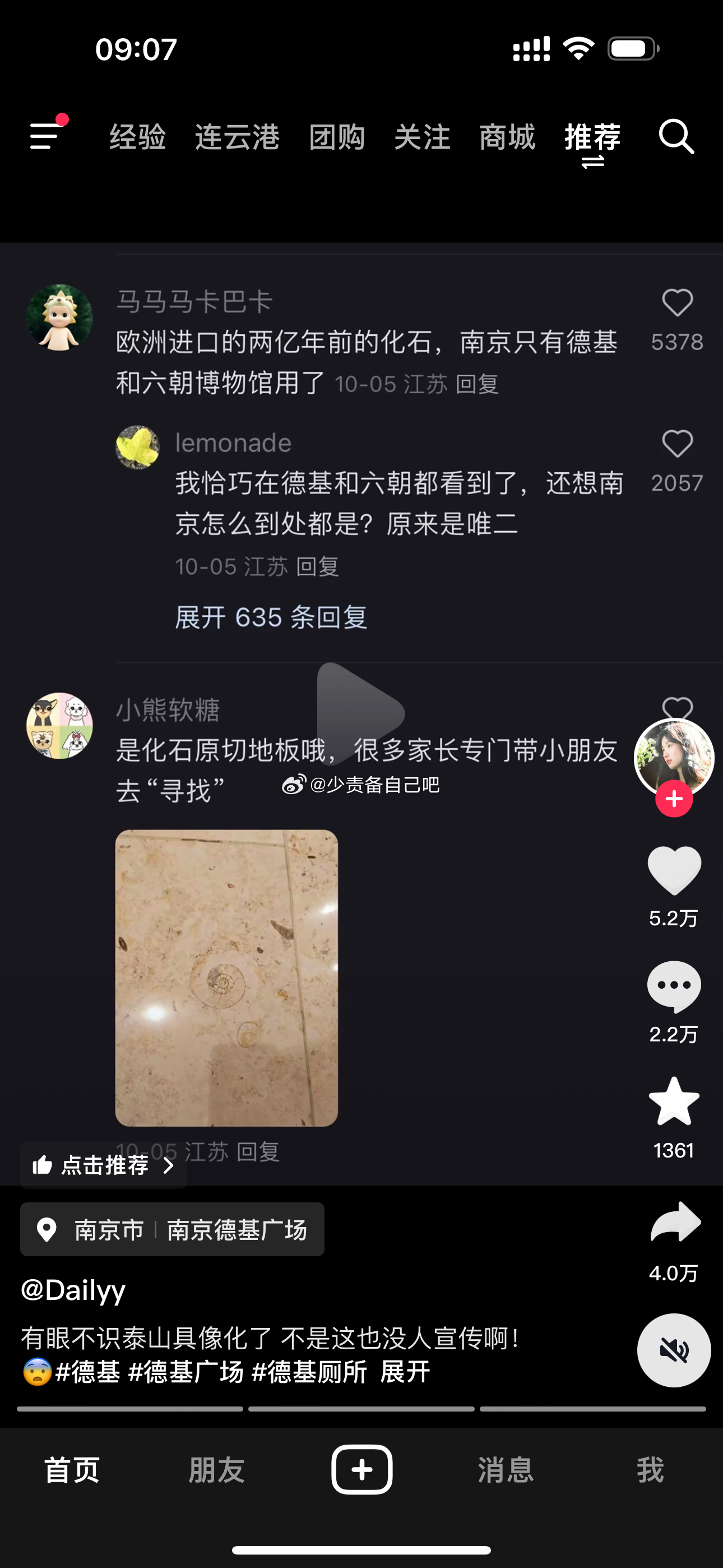Switch to the 团购 tab

336,136
